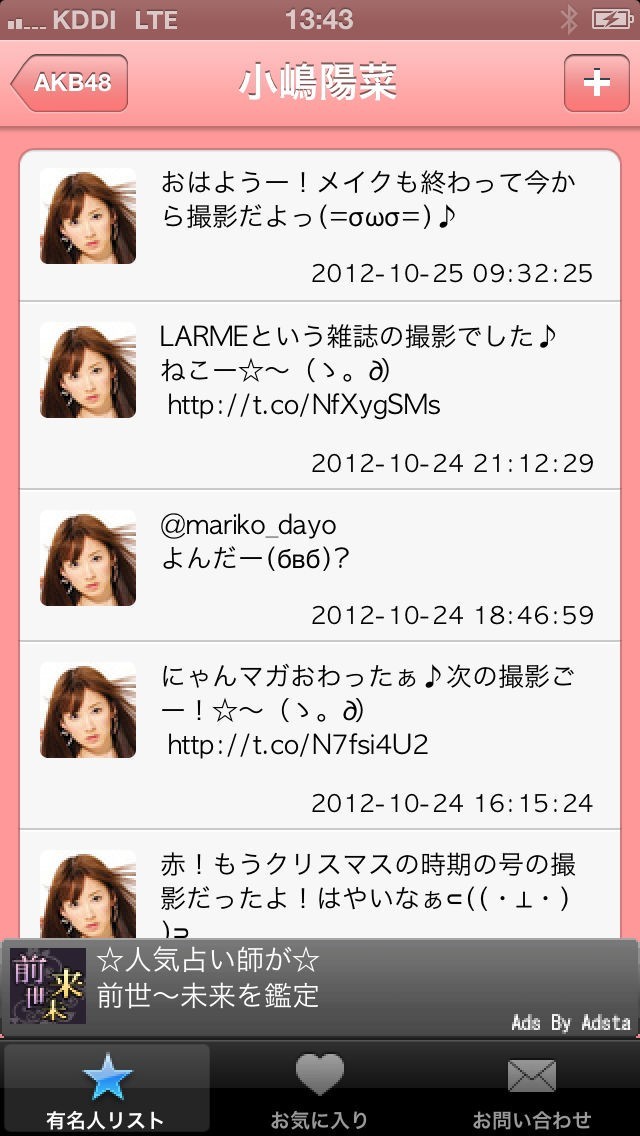Follow the t.co/N7fsi4U2 link

coord(298,745)
